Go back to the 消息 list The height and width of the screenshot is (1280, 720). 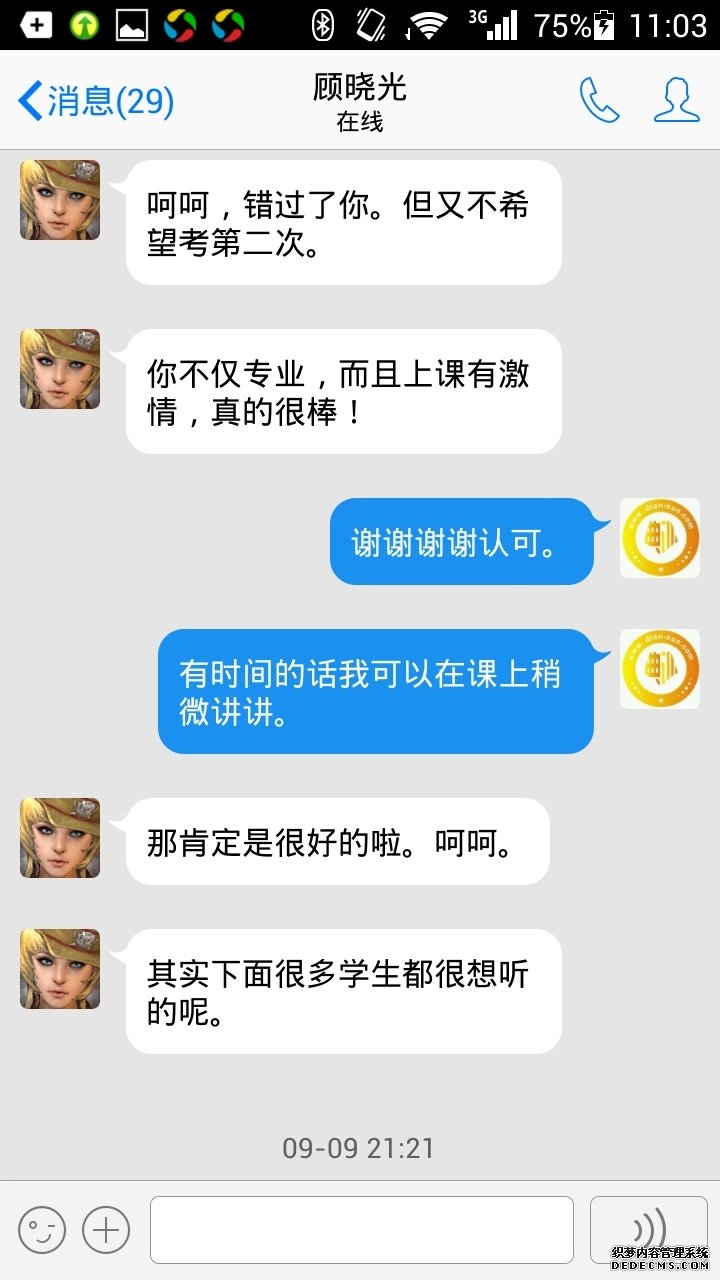point(95,101)
